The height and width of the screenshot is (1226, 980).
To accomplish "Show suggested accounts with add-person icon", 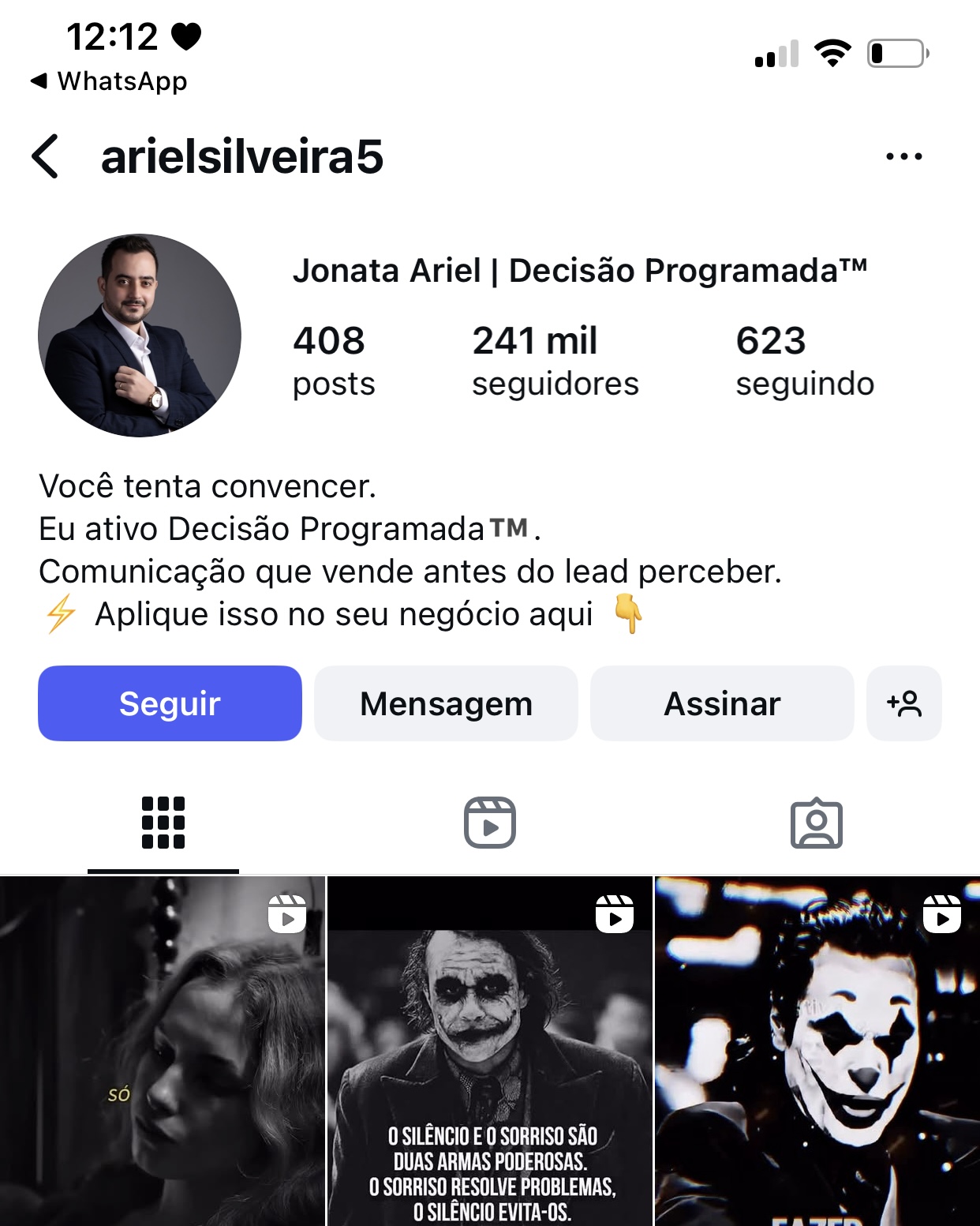I will point(904,703).
